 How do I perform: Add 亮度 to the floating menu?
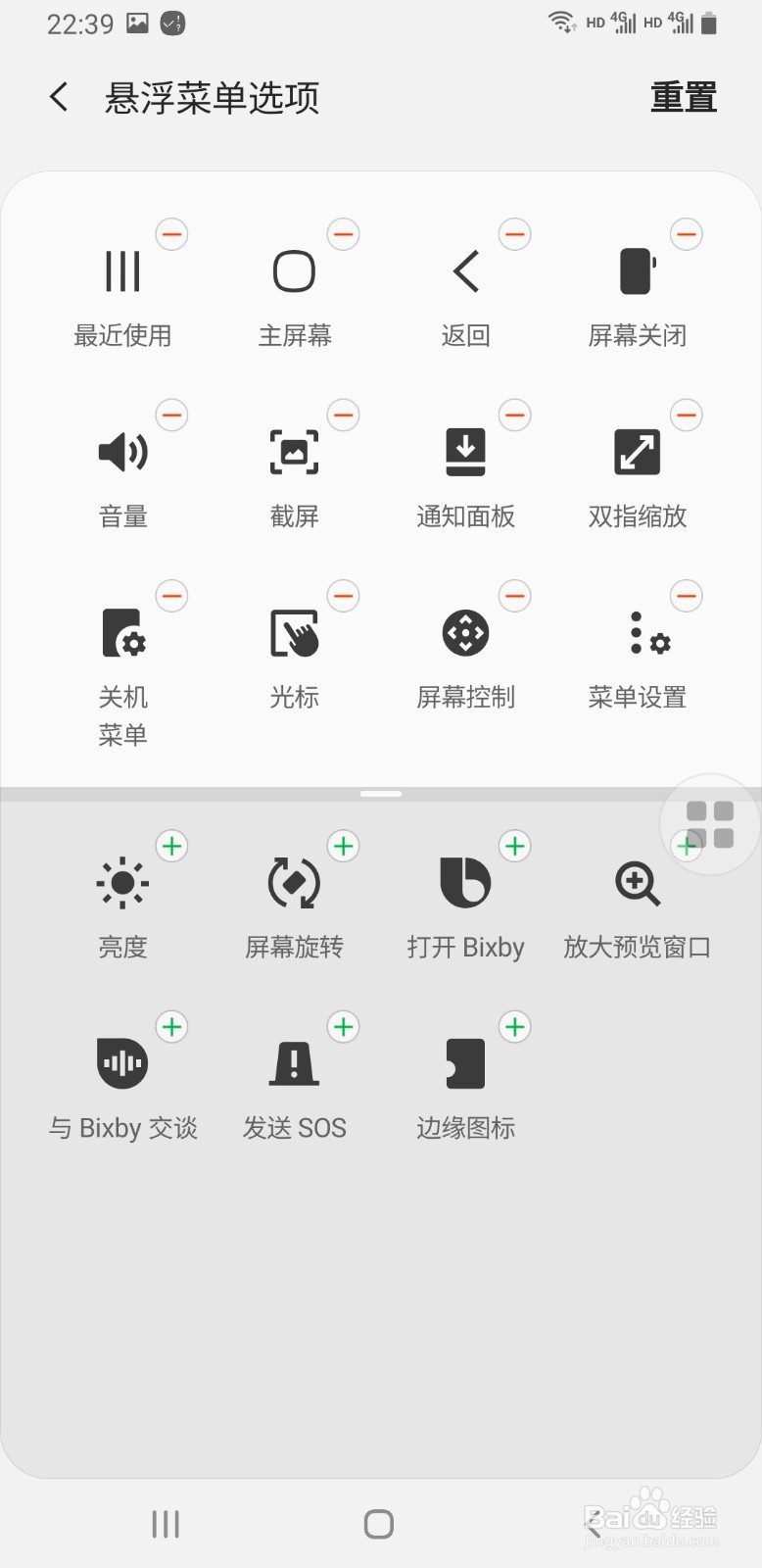[x=172, y=846]
